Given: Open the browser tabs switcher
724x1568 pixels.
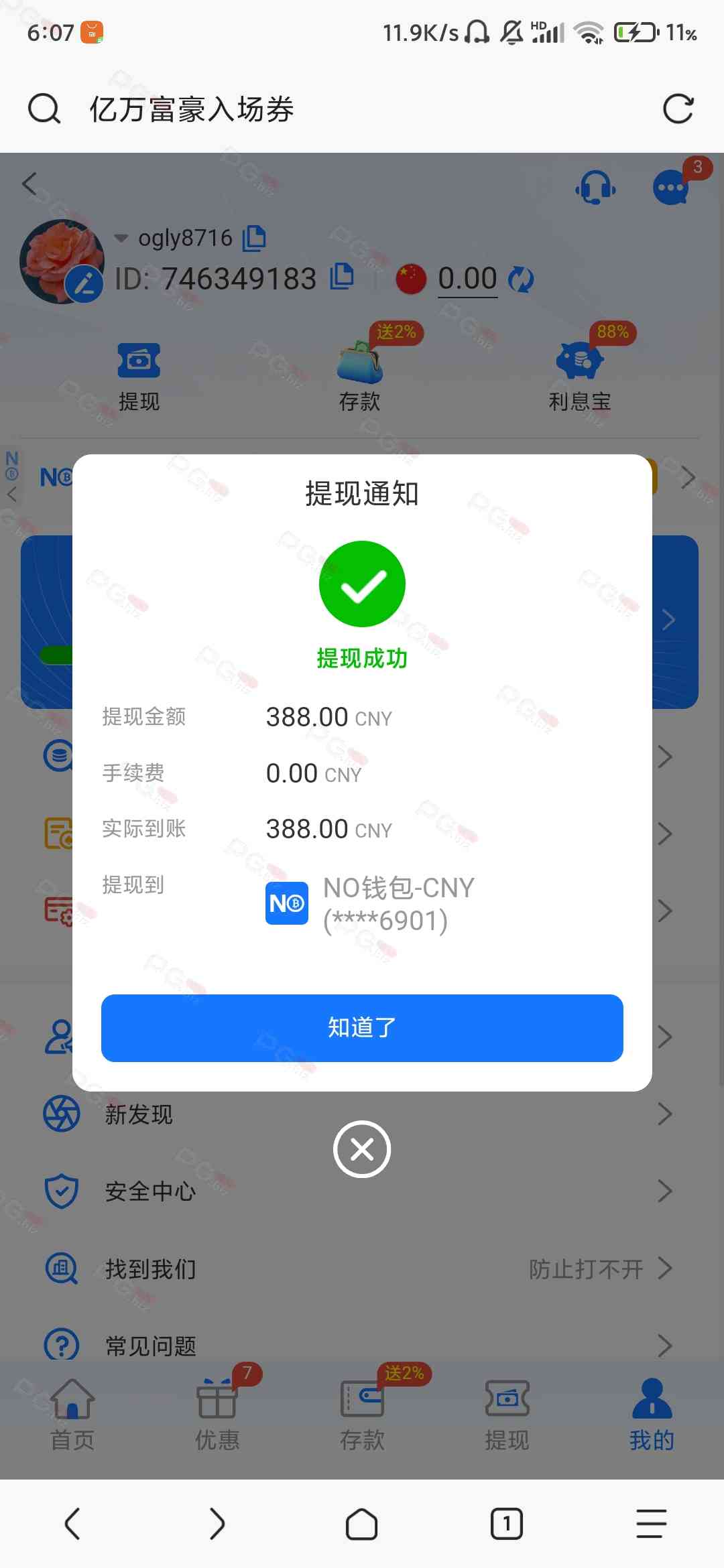Looking at the screenshot, I should 507,1524.
